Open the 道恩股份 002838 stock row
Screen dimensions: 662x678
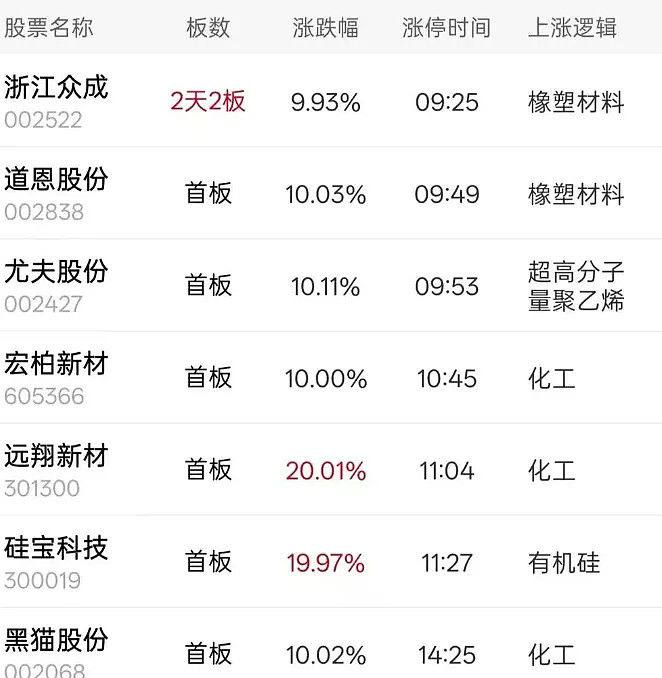click(57, 193)
